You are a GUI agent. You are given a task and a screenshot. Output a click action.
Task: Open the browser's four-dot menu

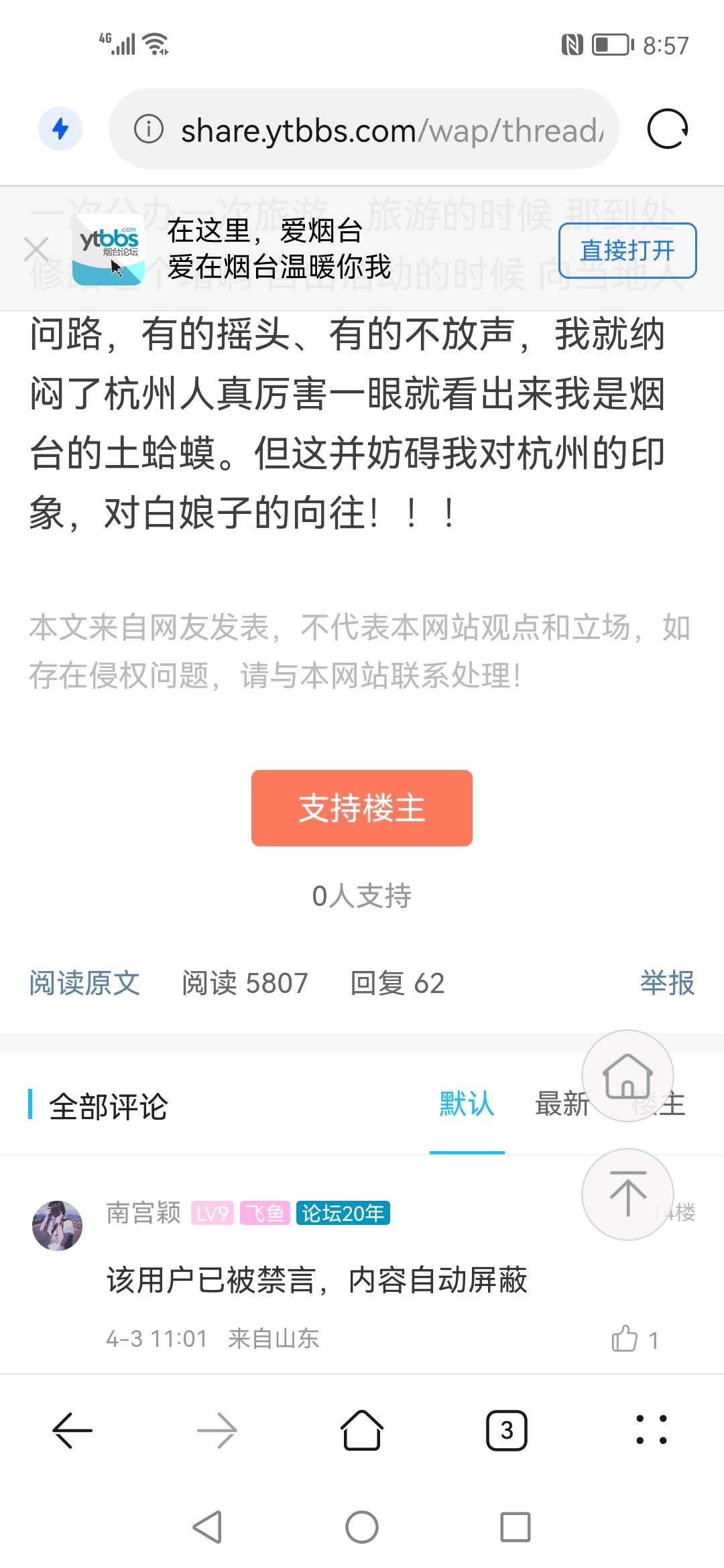coord(651,1431)
